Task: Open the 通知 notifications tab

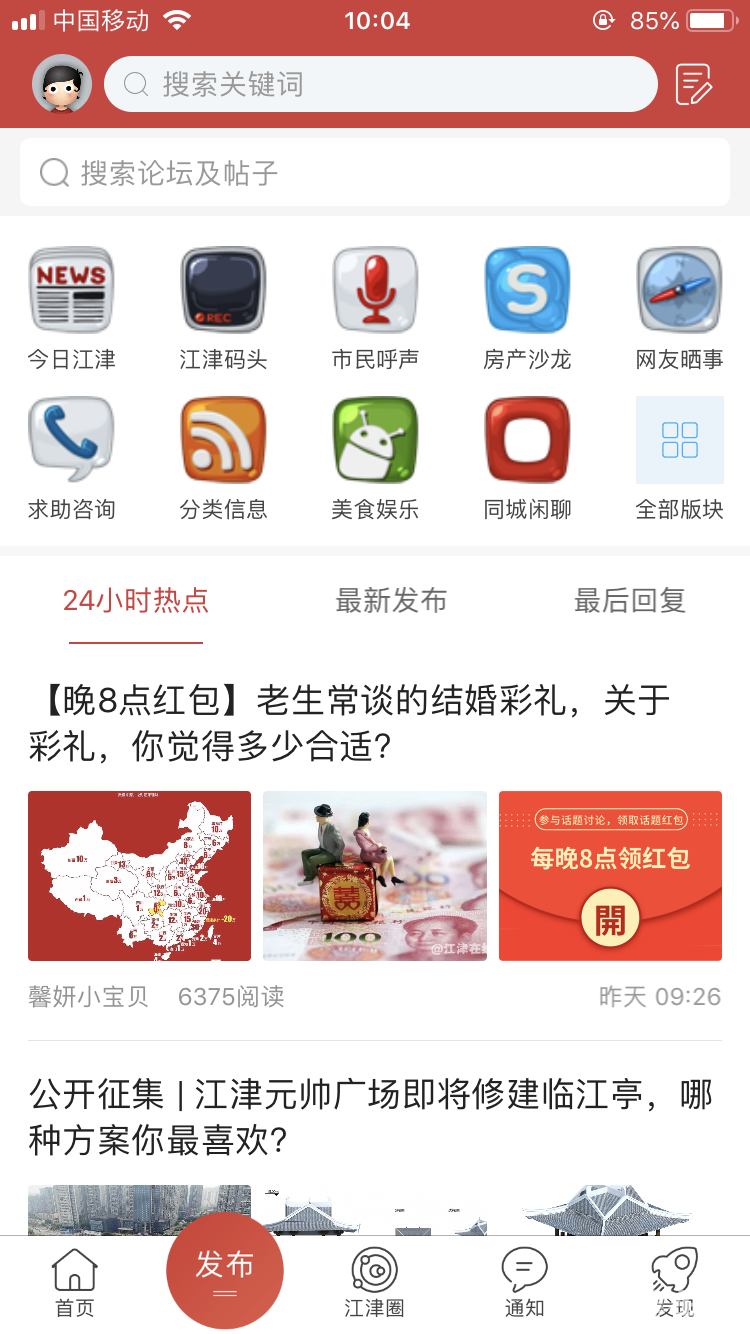Action: point(524,1282)
